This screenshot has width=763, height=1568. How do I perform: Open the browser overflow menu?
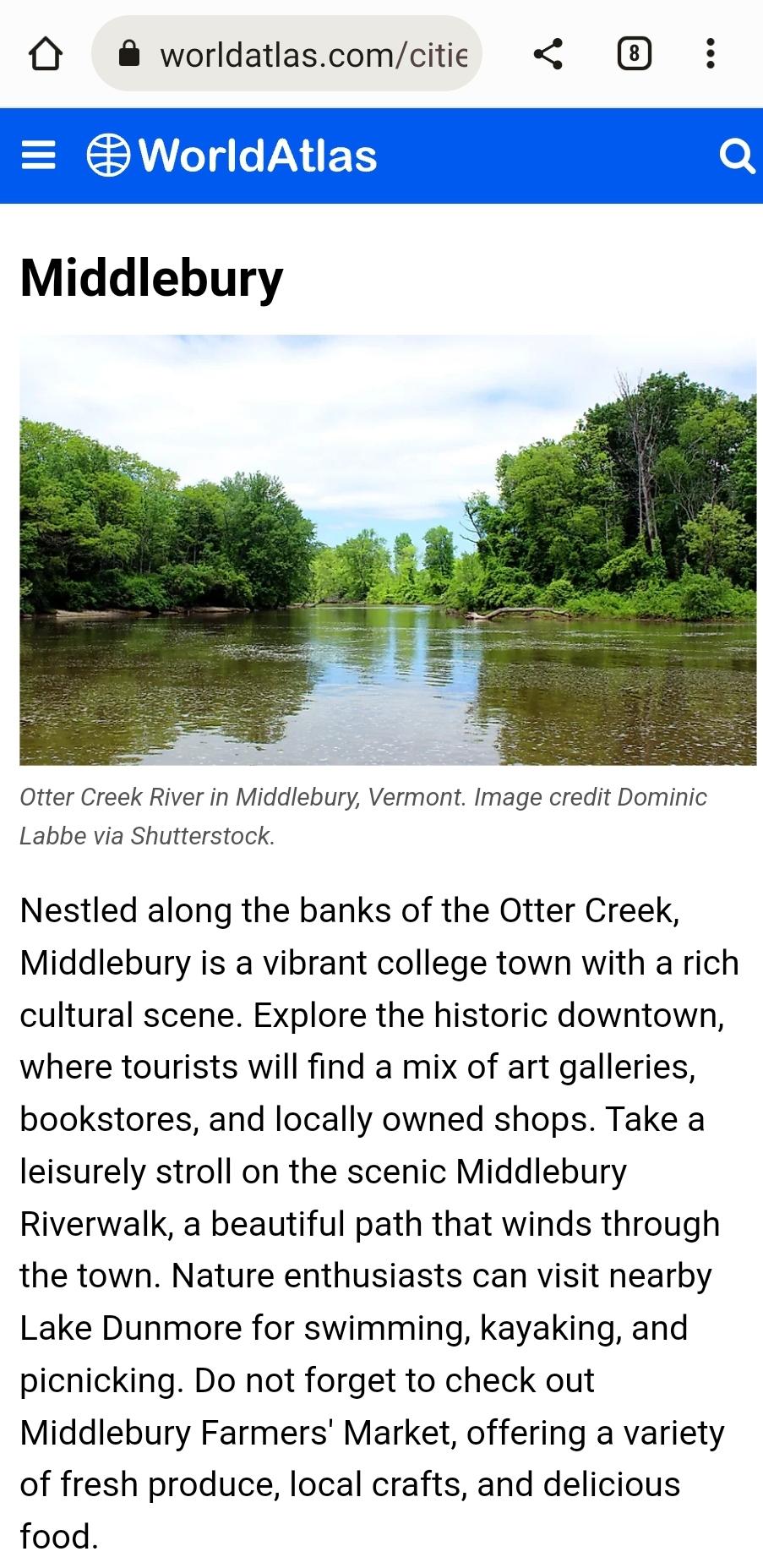coord(710,55)
